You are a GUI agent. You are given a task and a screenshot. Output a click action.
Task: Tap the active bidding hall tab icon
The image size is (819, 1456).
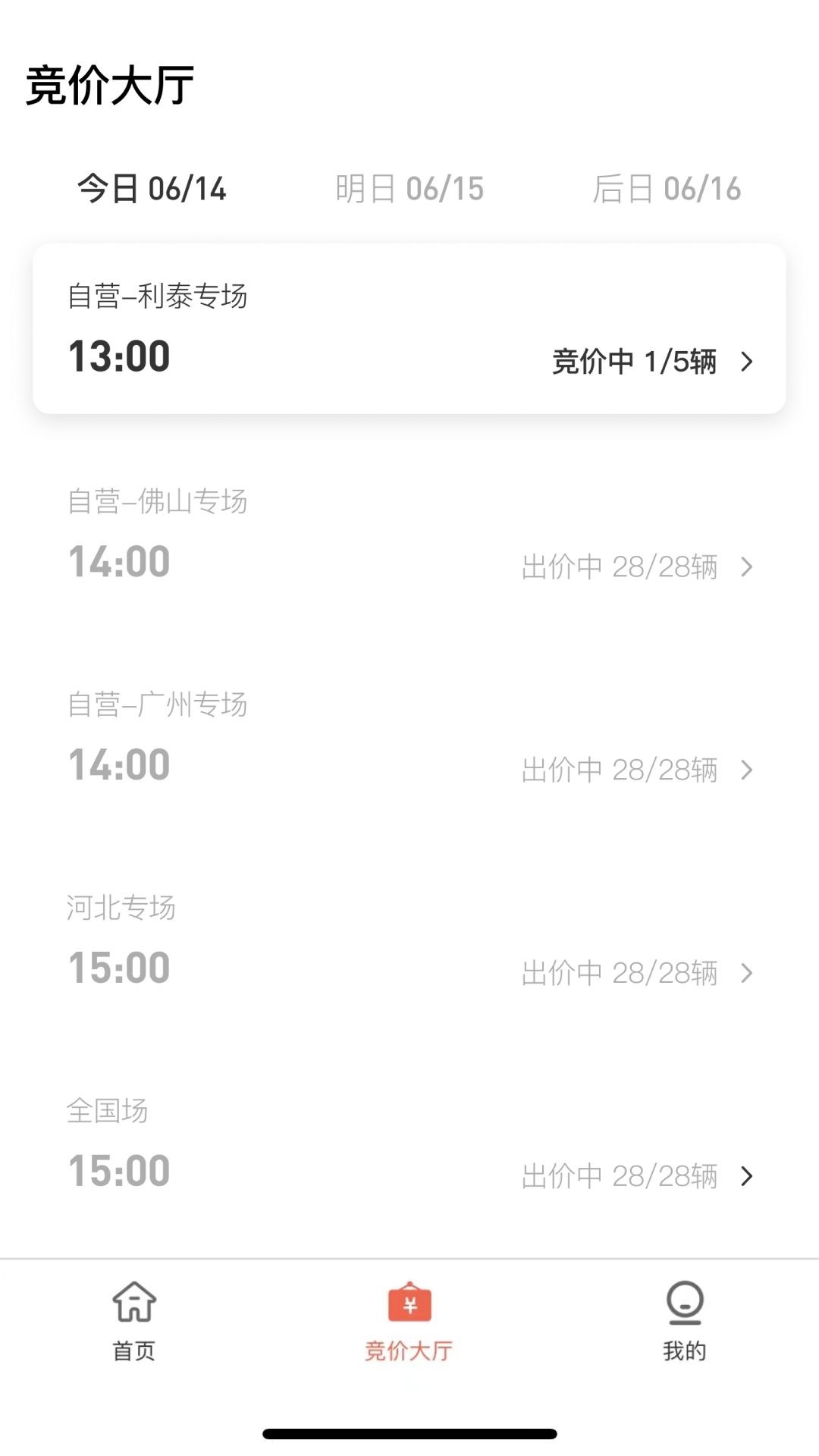[409, 1301]
